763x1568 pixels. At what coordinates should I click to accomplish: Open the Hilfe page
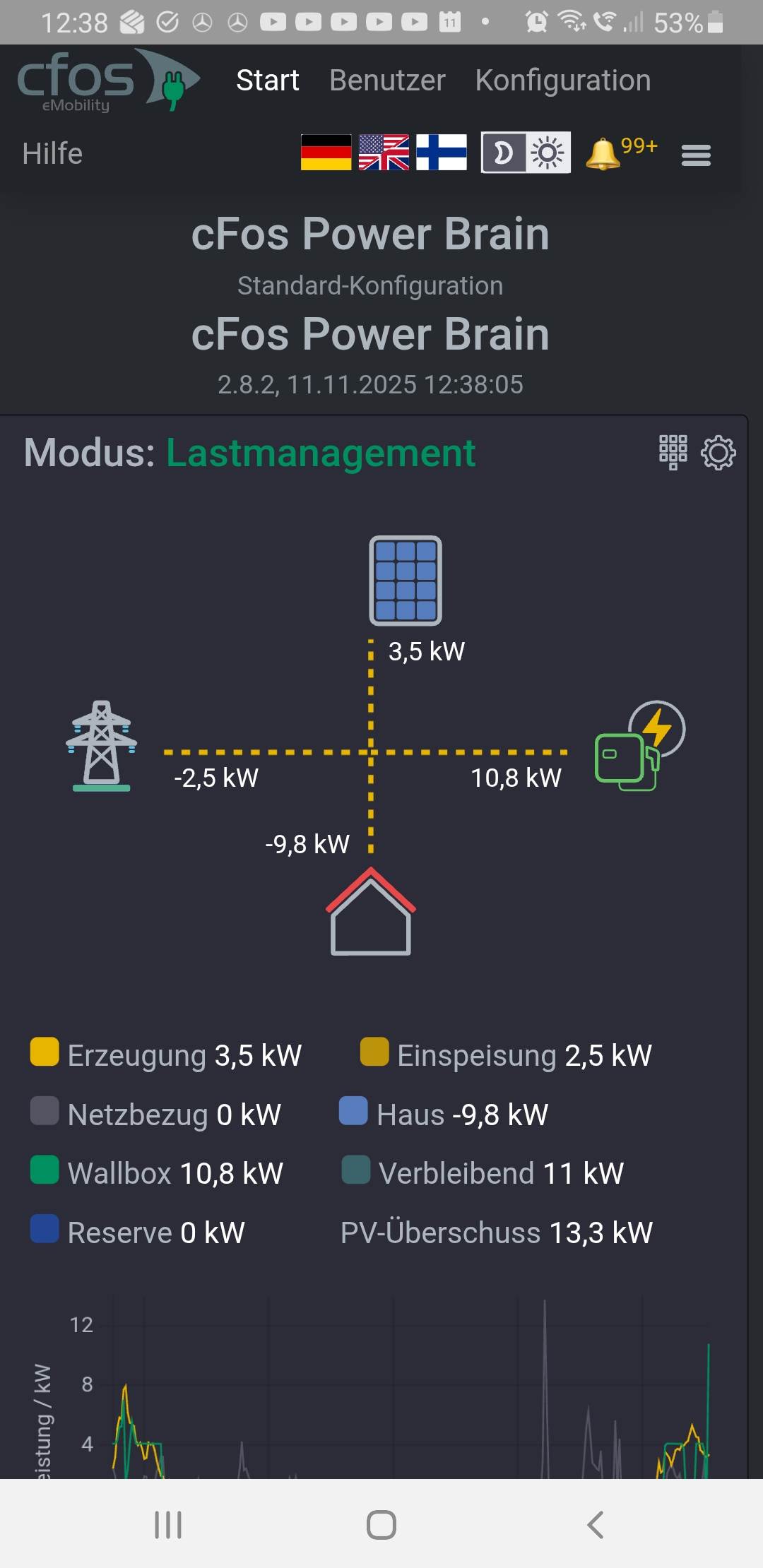coord(52,153)
